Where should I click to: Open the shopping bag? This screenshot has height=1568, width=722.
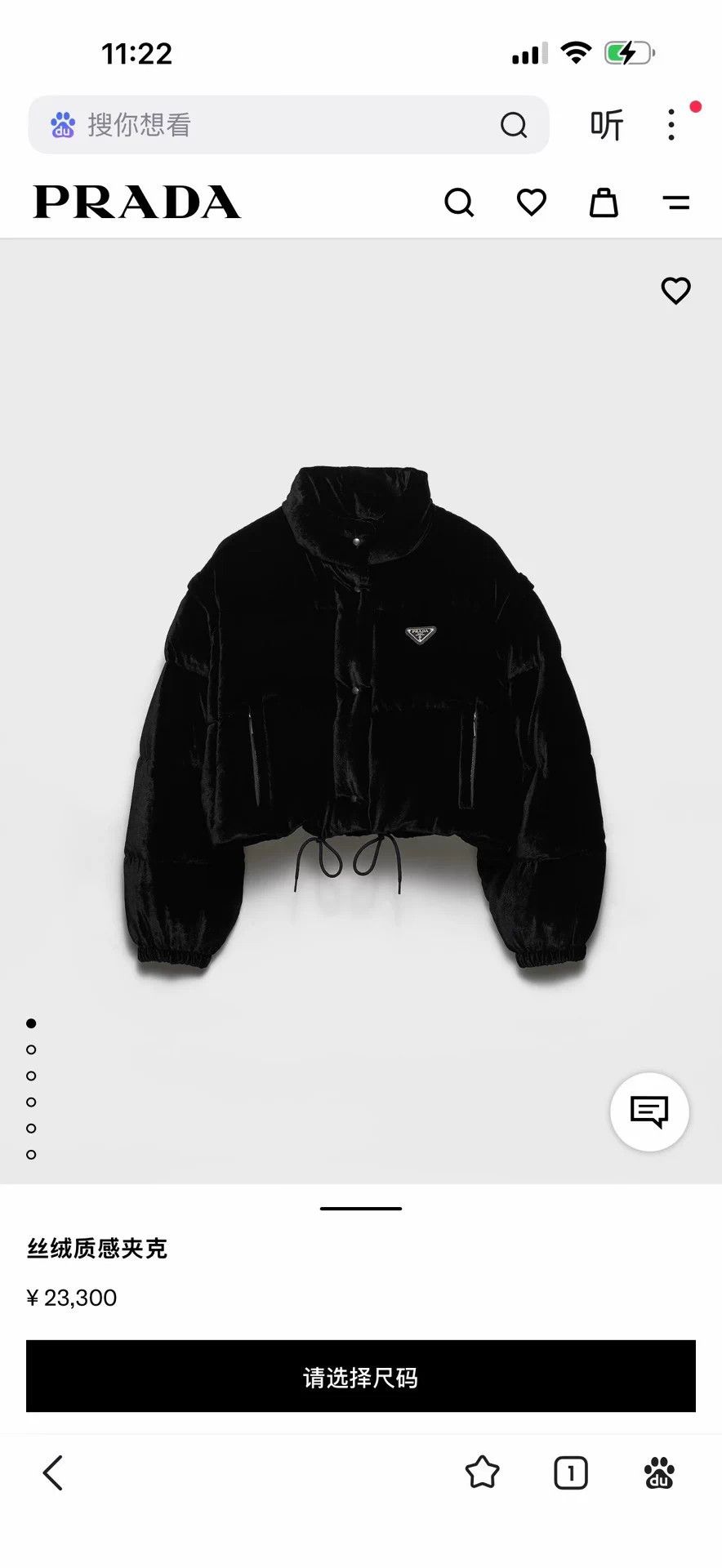click(604, 203)
